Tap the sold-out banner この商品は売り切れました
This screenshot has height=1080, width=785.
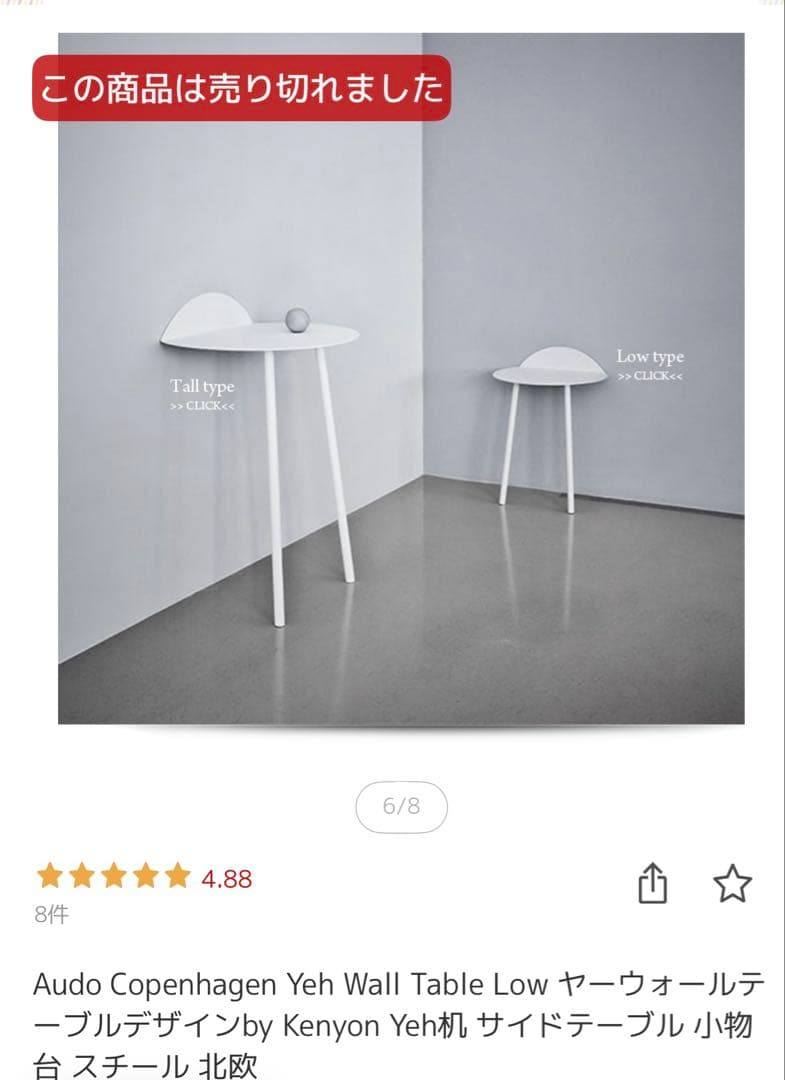tap(245, 88)
